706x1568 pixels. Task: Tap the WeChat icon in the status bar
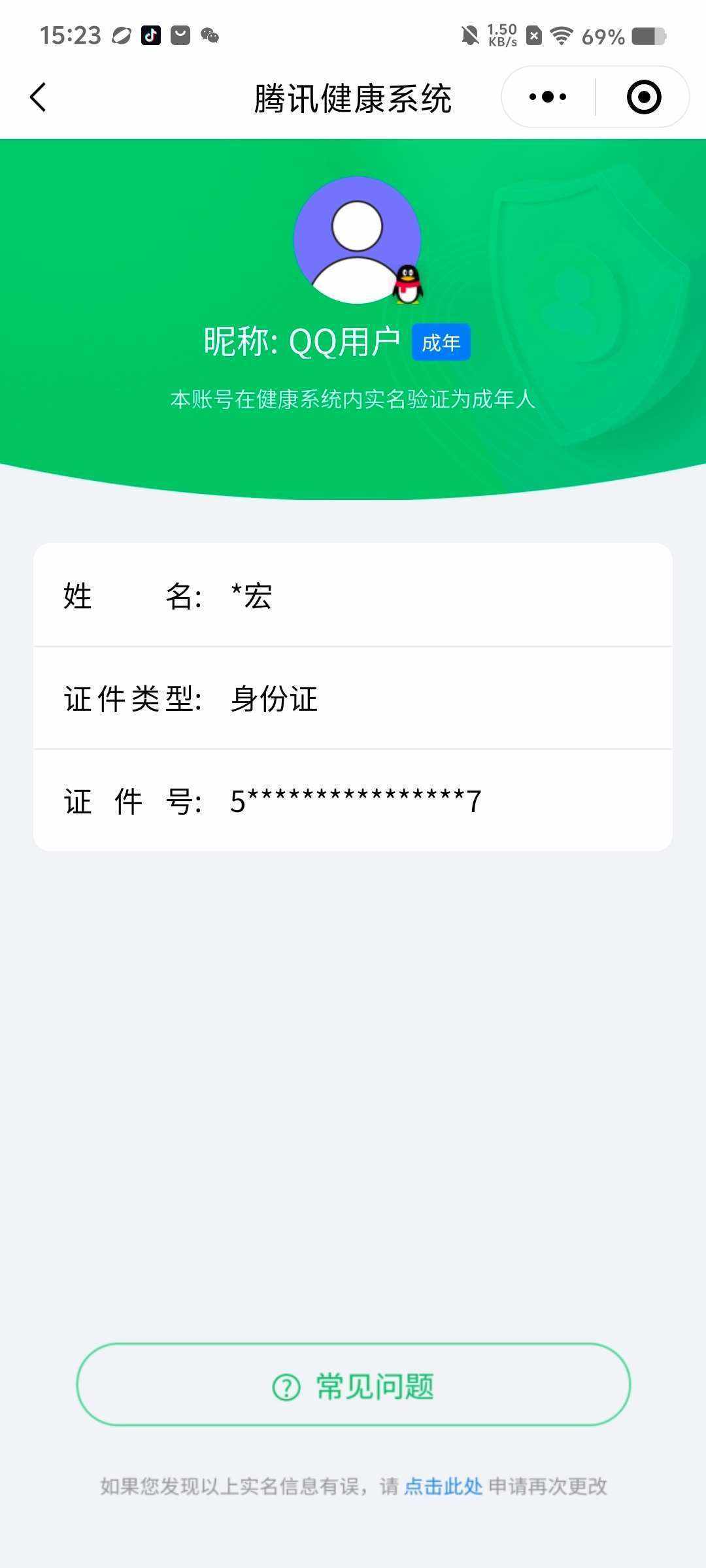click(209, 37)
